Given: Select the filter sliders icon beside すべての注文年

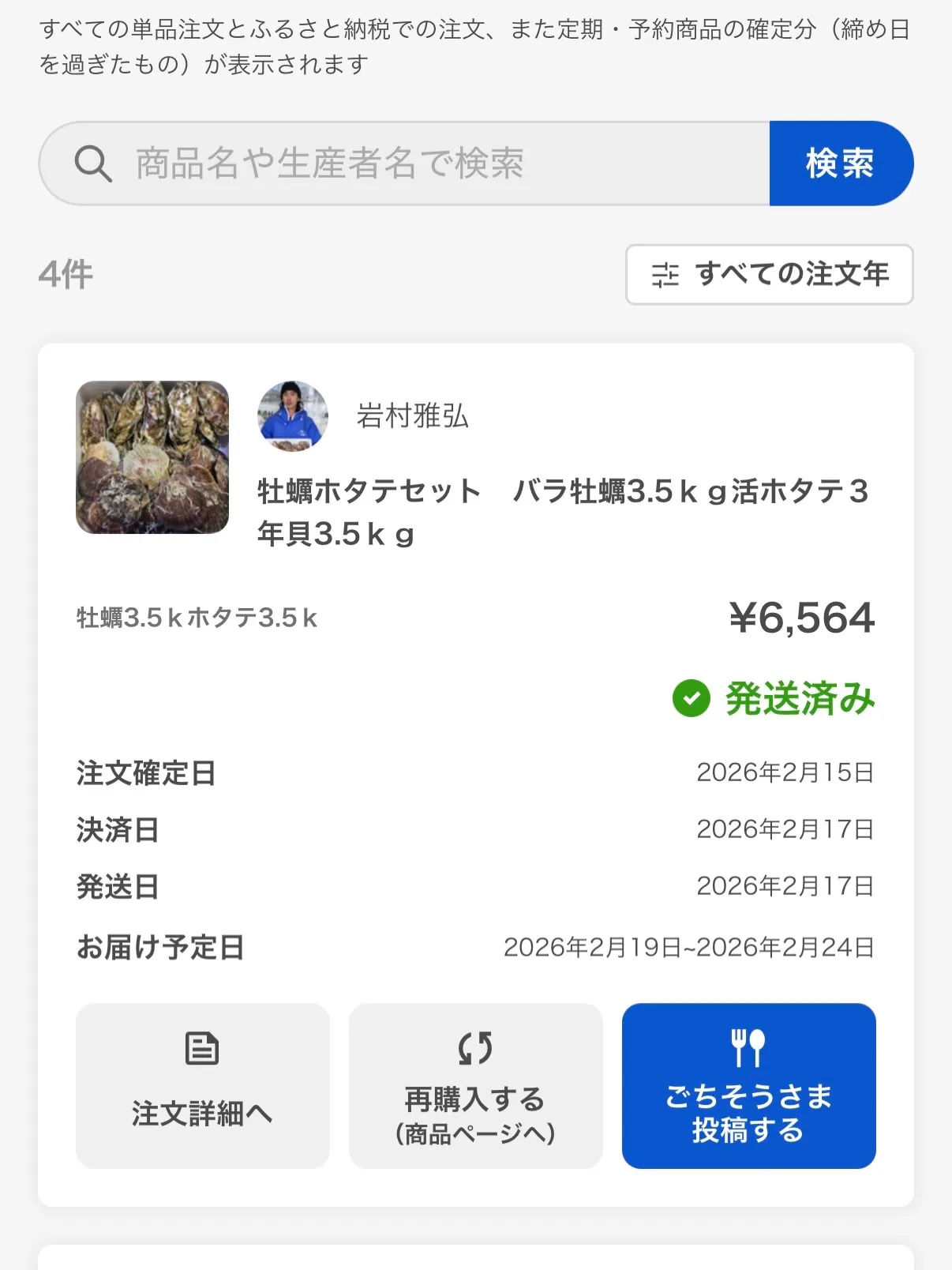Looking at the screenshot, I should click(664, 276).
